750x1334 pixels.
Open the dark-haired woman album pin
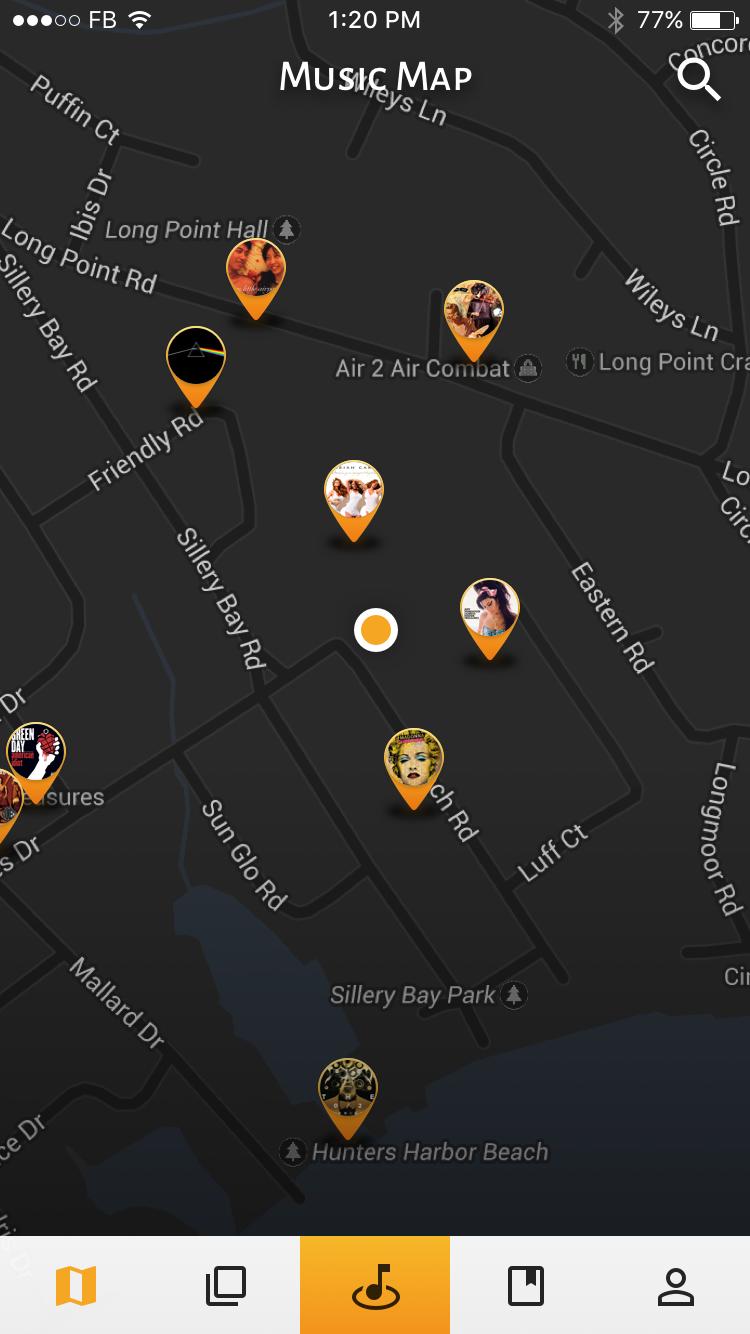(490, 610)
